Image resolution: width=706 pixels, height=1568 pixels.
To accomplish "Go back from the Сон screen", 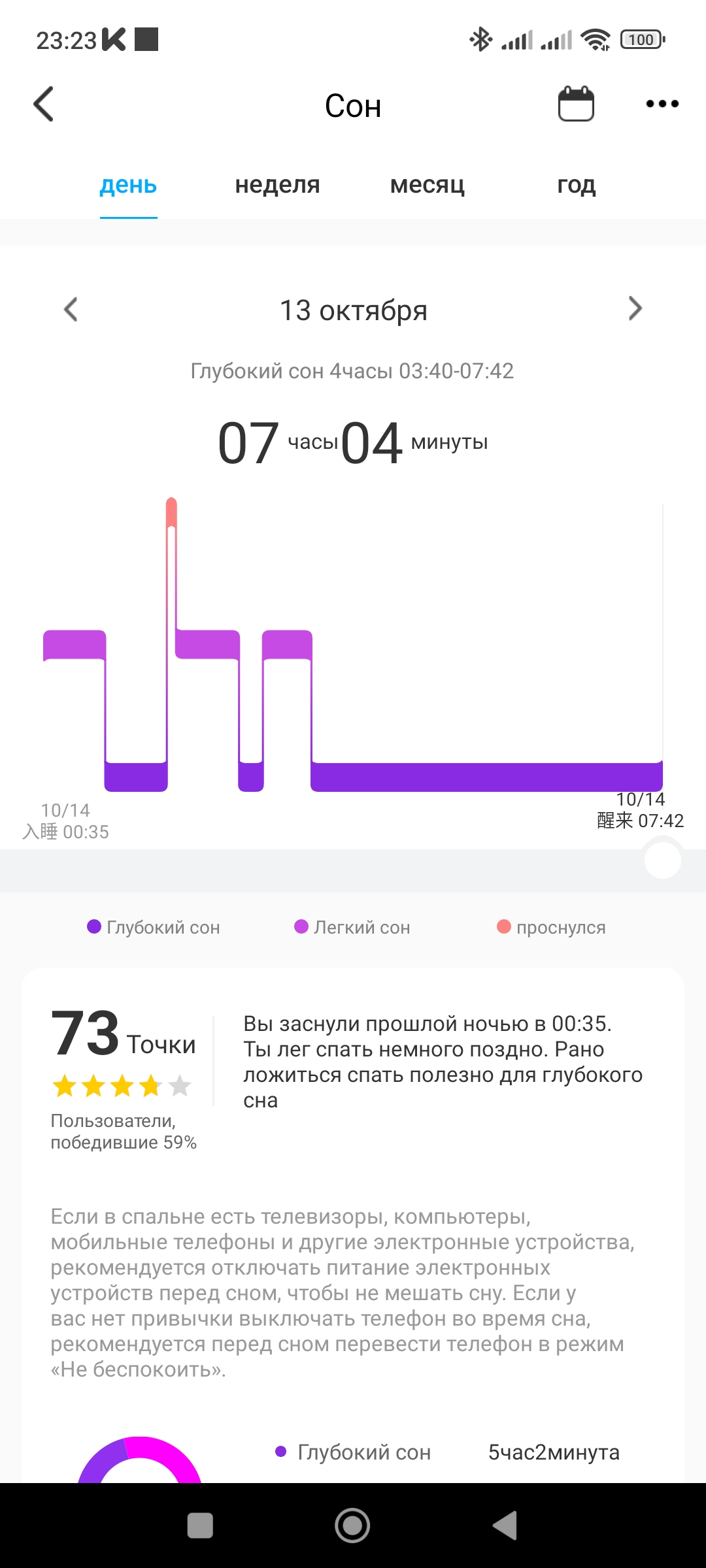I will [x=44, y=105].
